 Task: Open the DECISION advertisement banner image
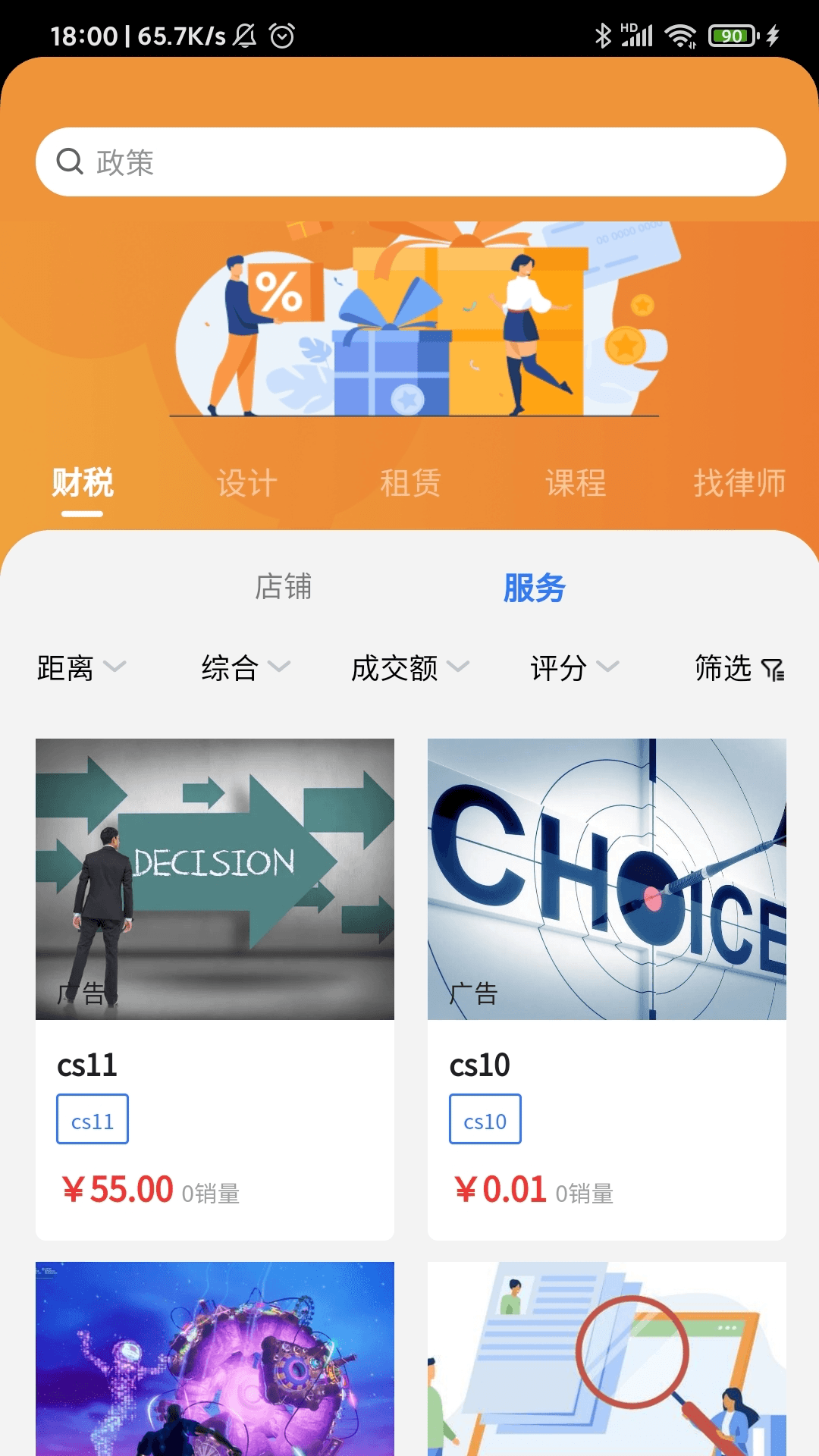215,880
